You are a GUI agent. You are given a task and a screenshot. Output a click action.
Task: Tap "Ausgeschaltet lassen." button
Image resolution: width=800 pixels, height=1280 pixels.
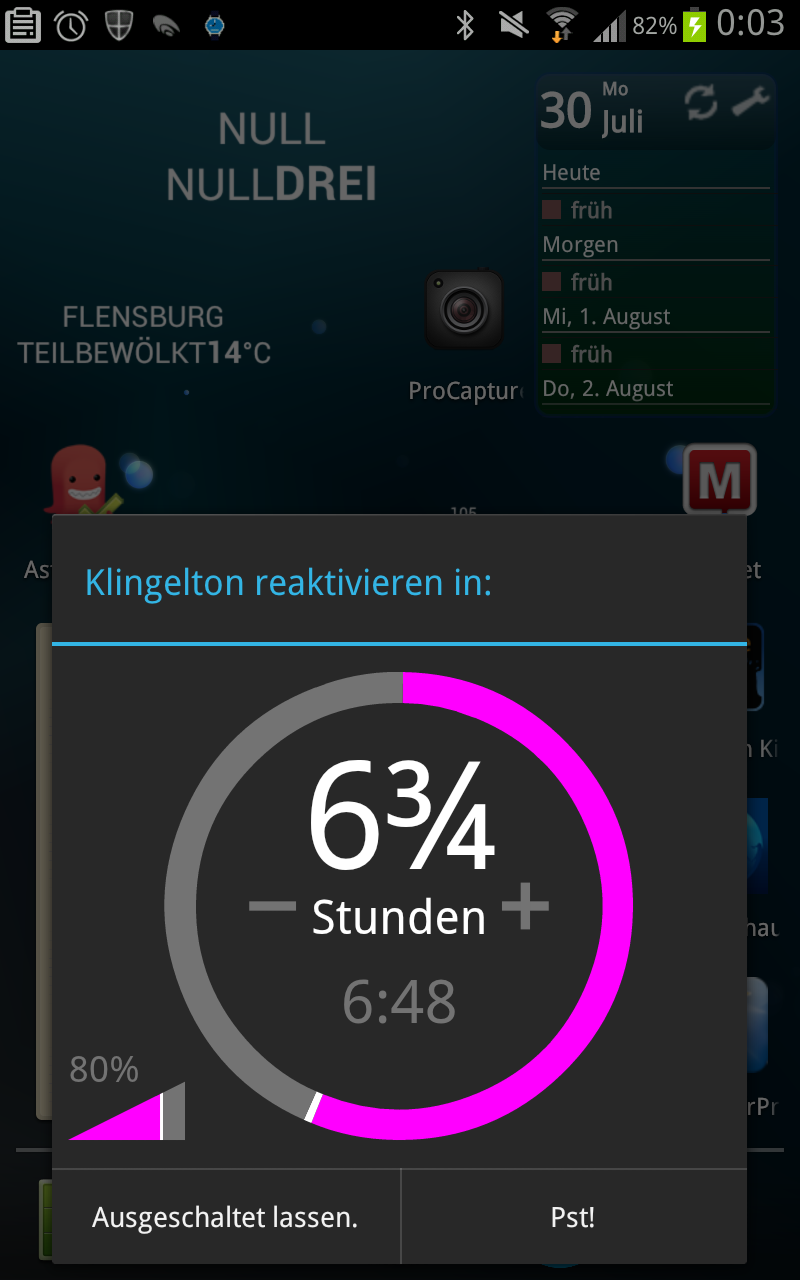tap(226, 1217)
